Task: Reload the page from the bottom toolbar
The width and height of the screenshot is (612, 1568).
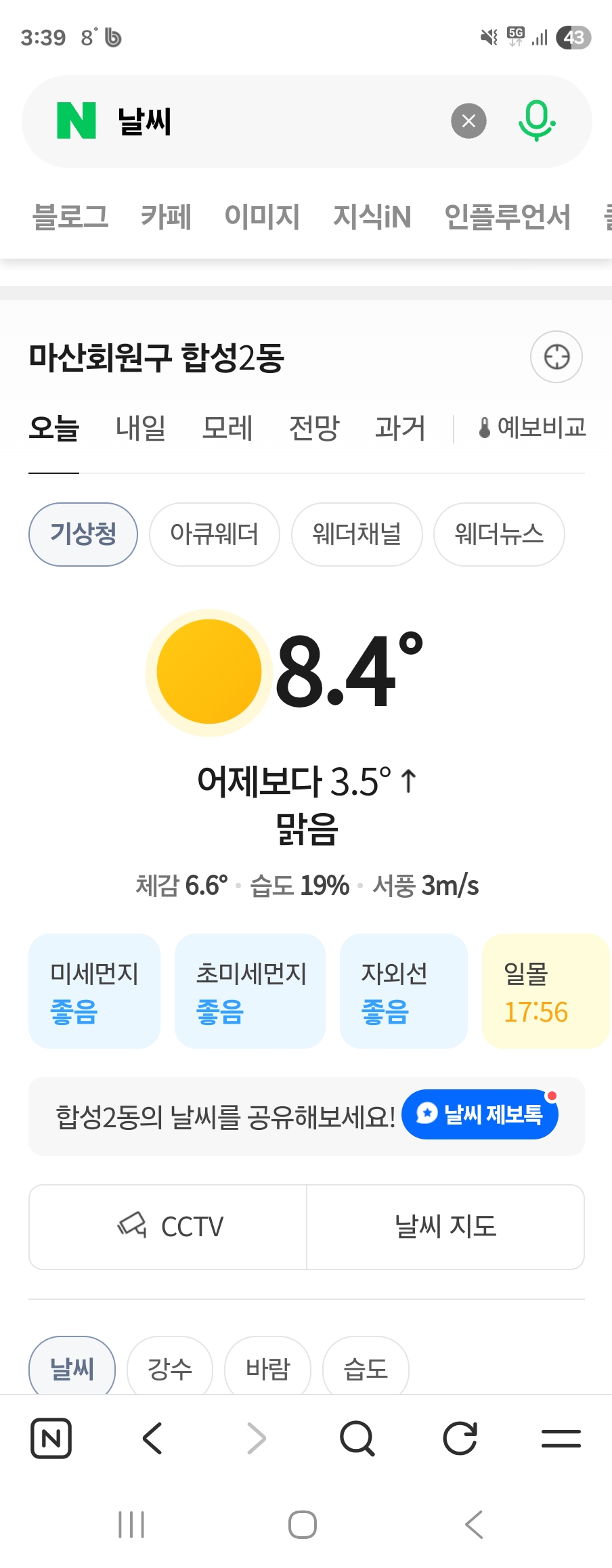Action: coord(460,1438)
